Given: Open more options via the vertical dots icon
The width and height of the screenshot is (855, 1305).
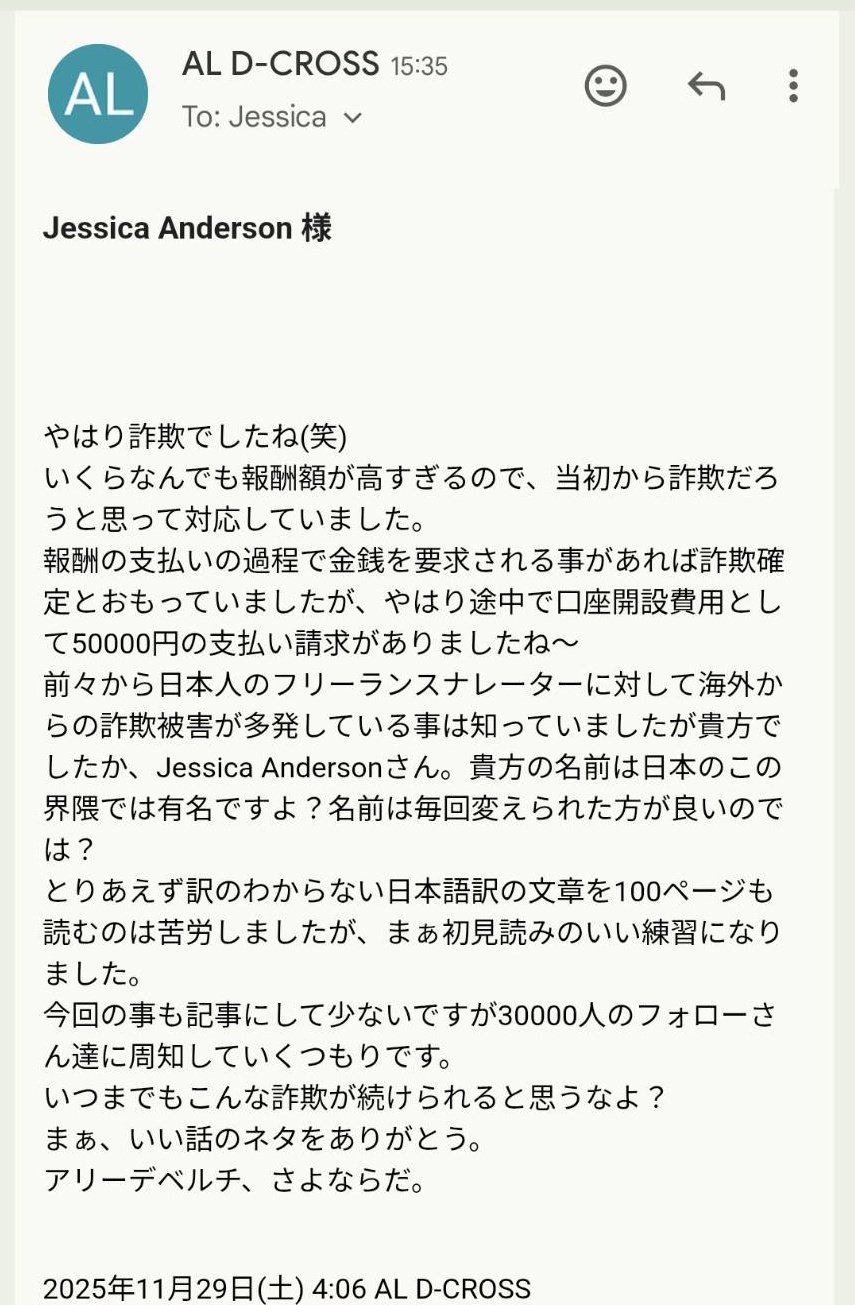Looking at the screenshot, I should click(x=793, y=88).
